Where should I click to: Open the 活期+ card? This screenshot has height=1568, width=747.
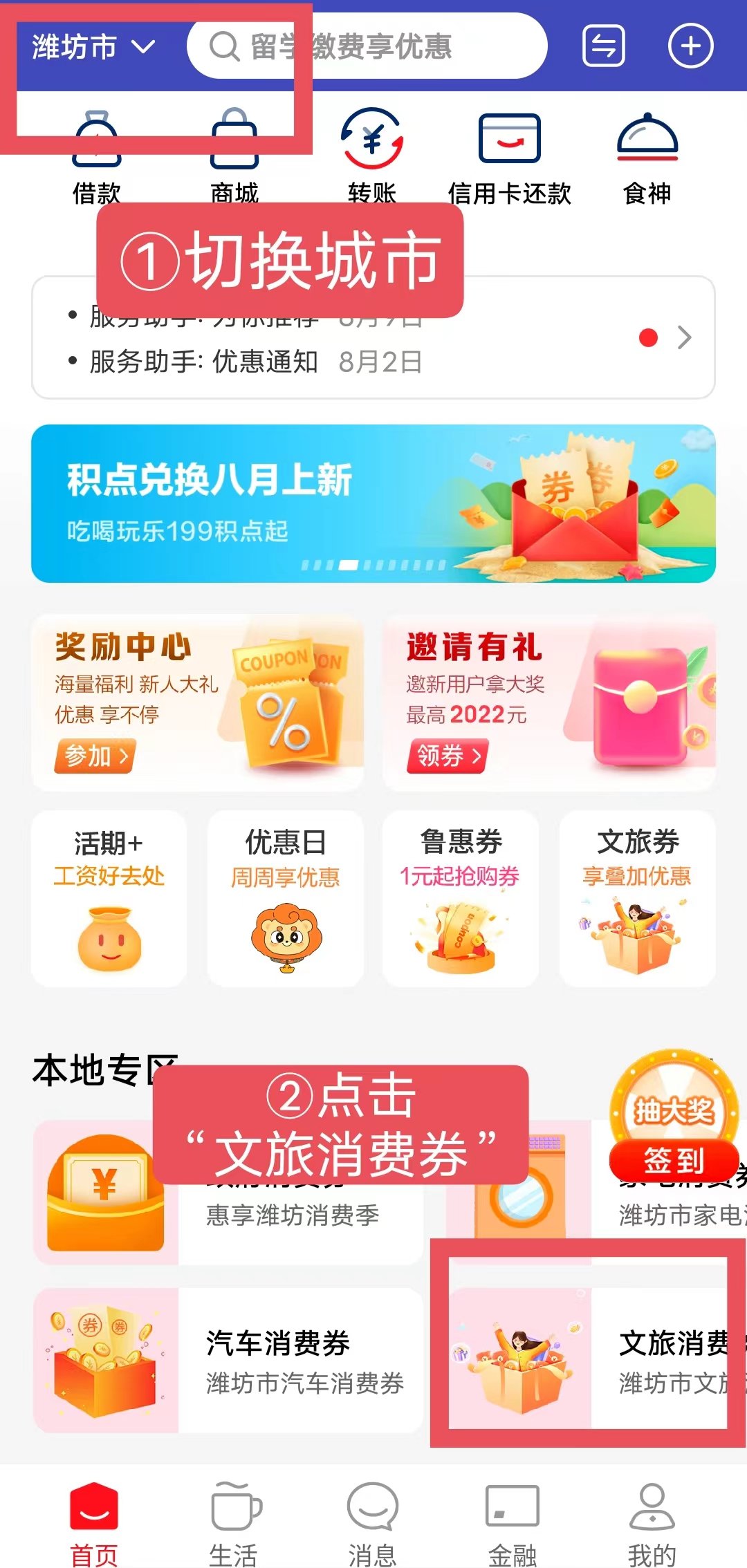[109, 898]
